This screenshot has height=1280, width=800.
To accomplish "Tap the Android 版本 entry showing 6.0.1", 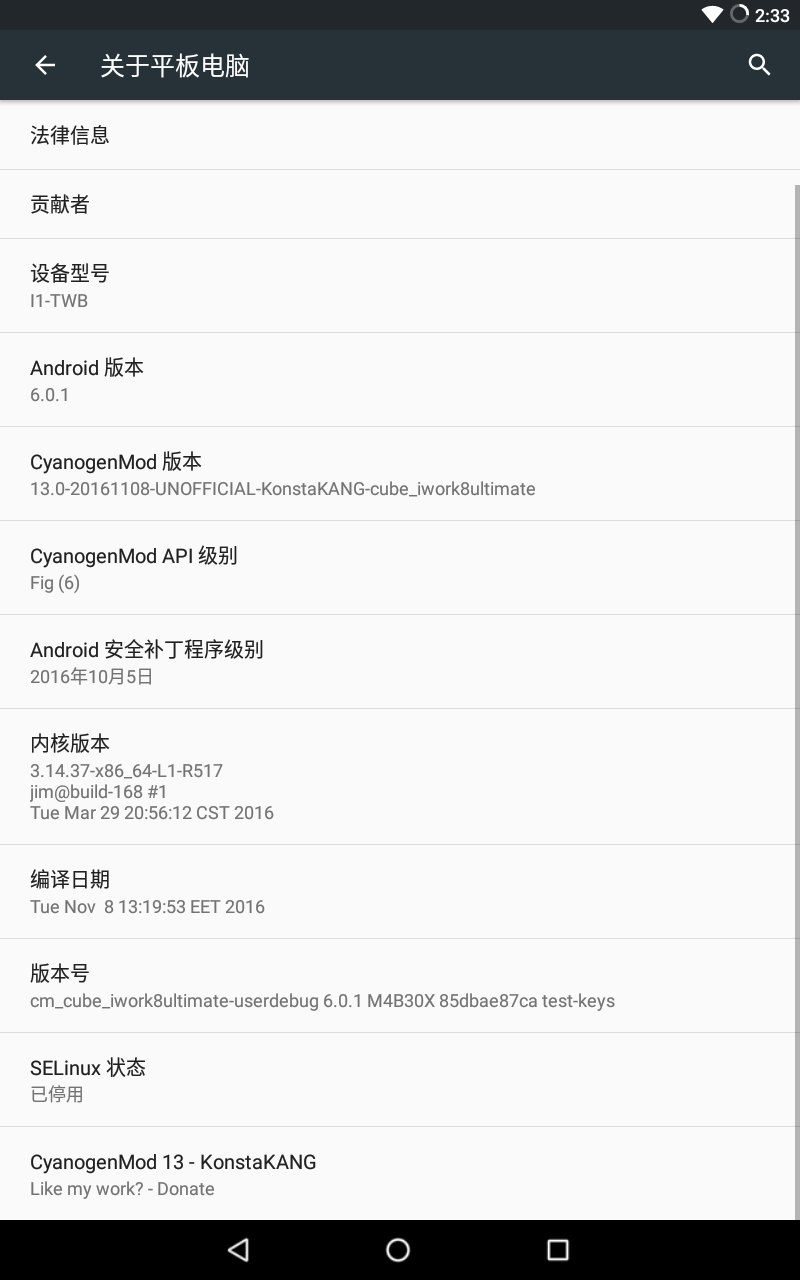I will click(x=400, y=379).
